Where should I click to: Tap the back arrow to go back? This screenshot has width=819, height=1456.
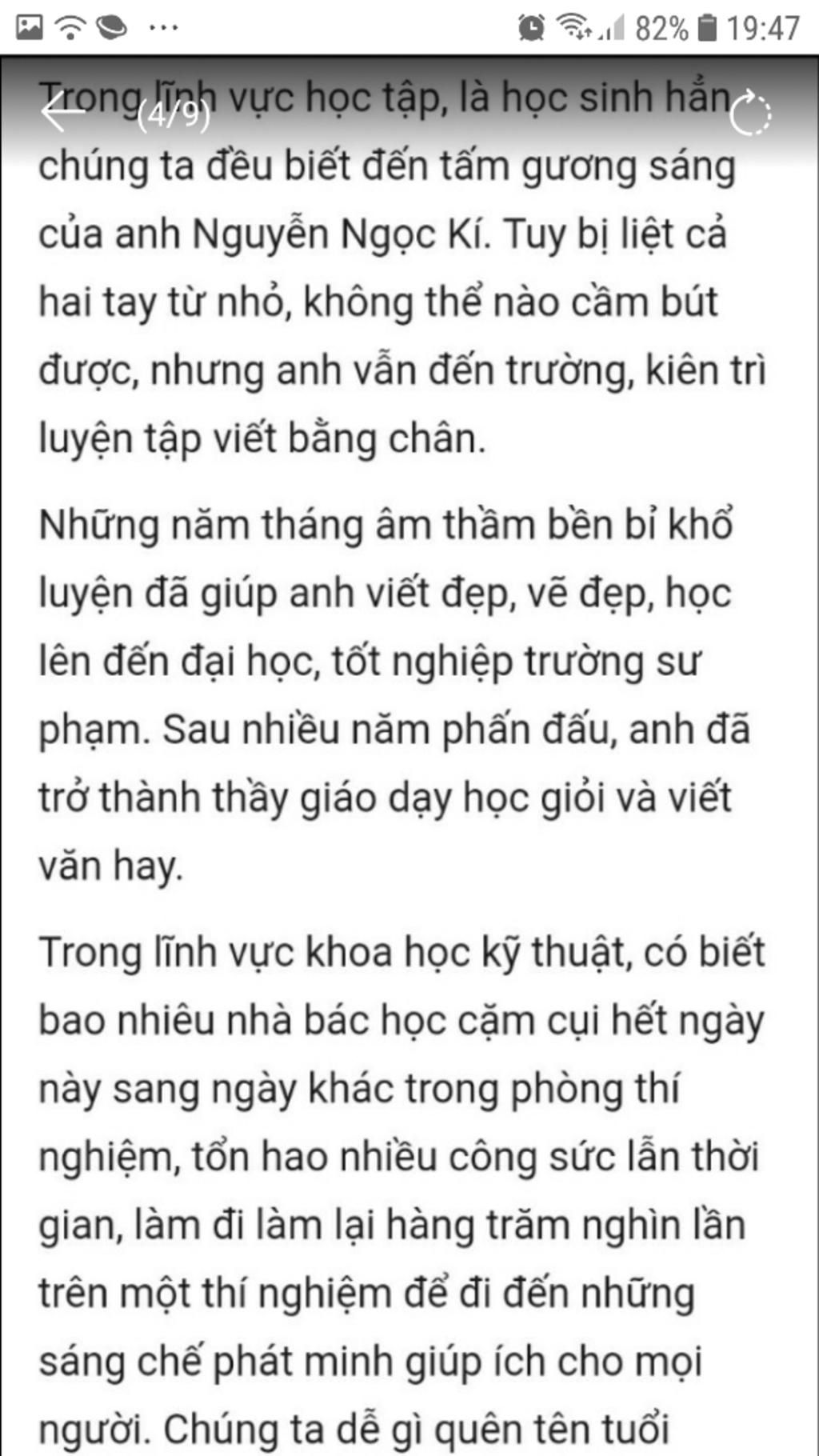pyautogui.click(x=62, y=115)
